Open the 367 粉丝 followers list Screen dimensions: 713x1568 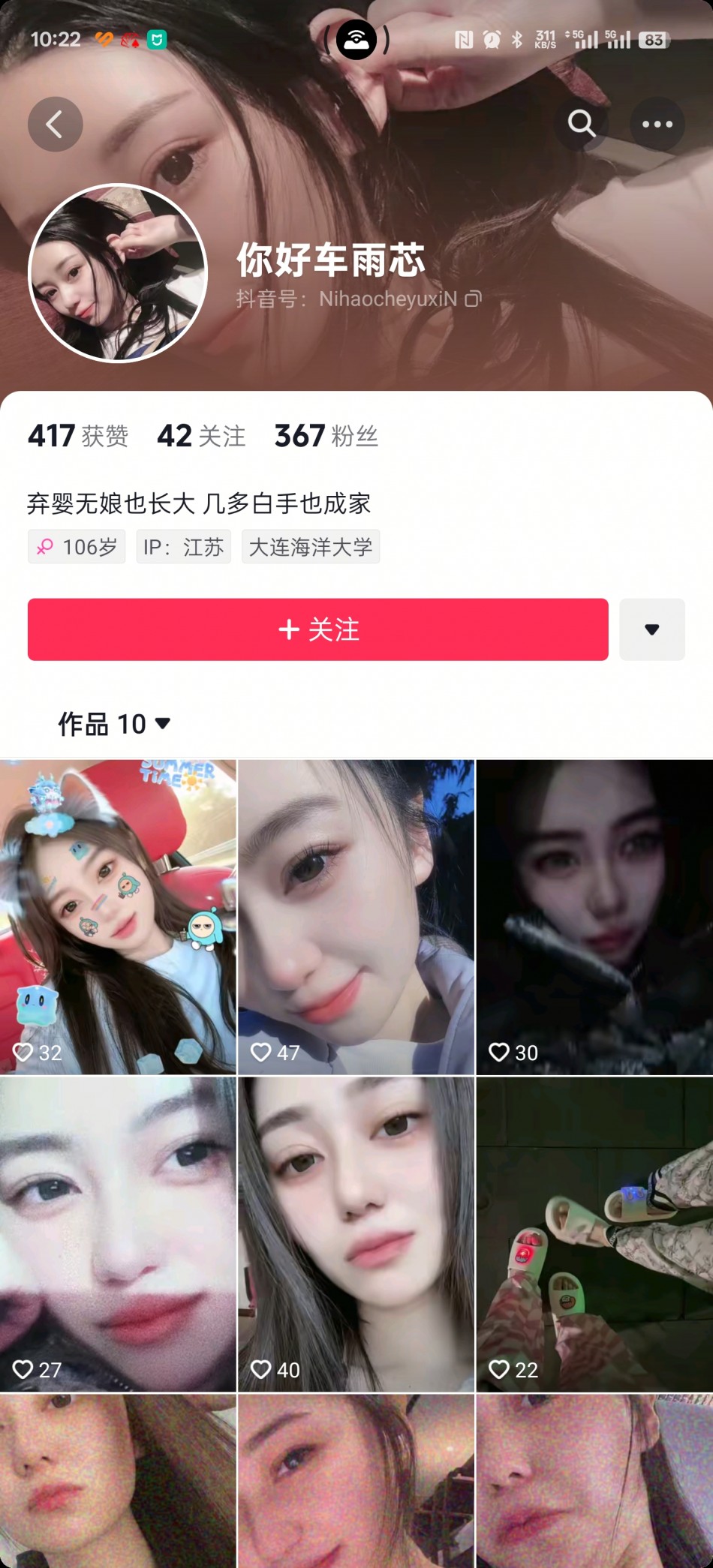(326, 436)
